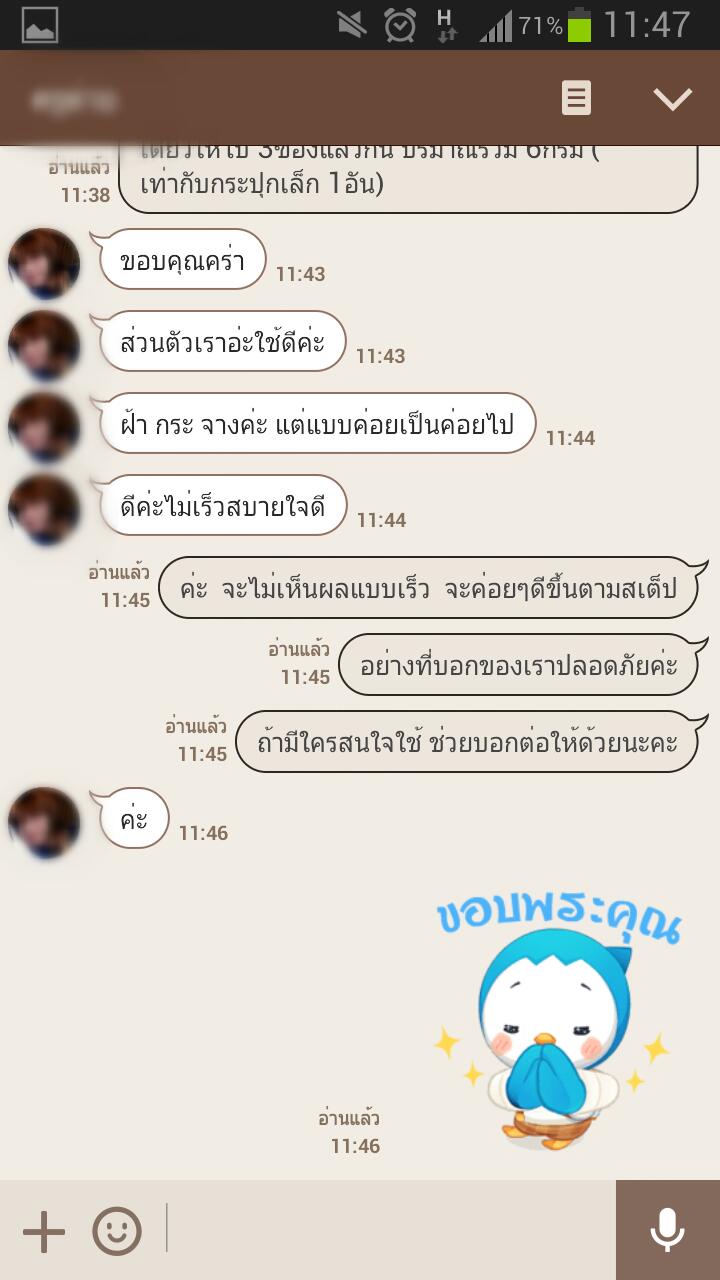Open the emoji and sticker picker
720x1280 pixels.
(x=117, y=1231)
